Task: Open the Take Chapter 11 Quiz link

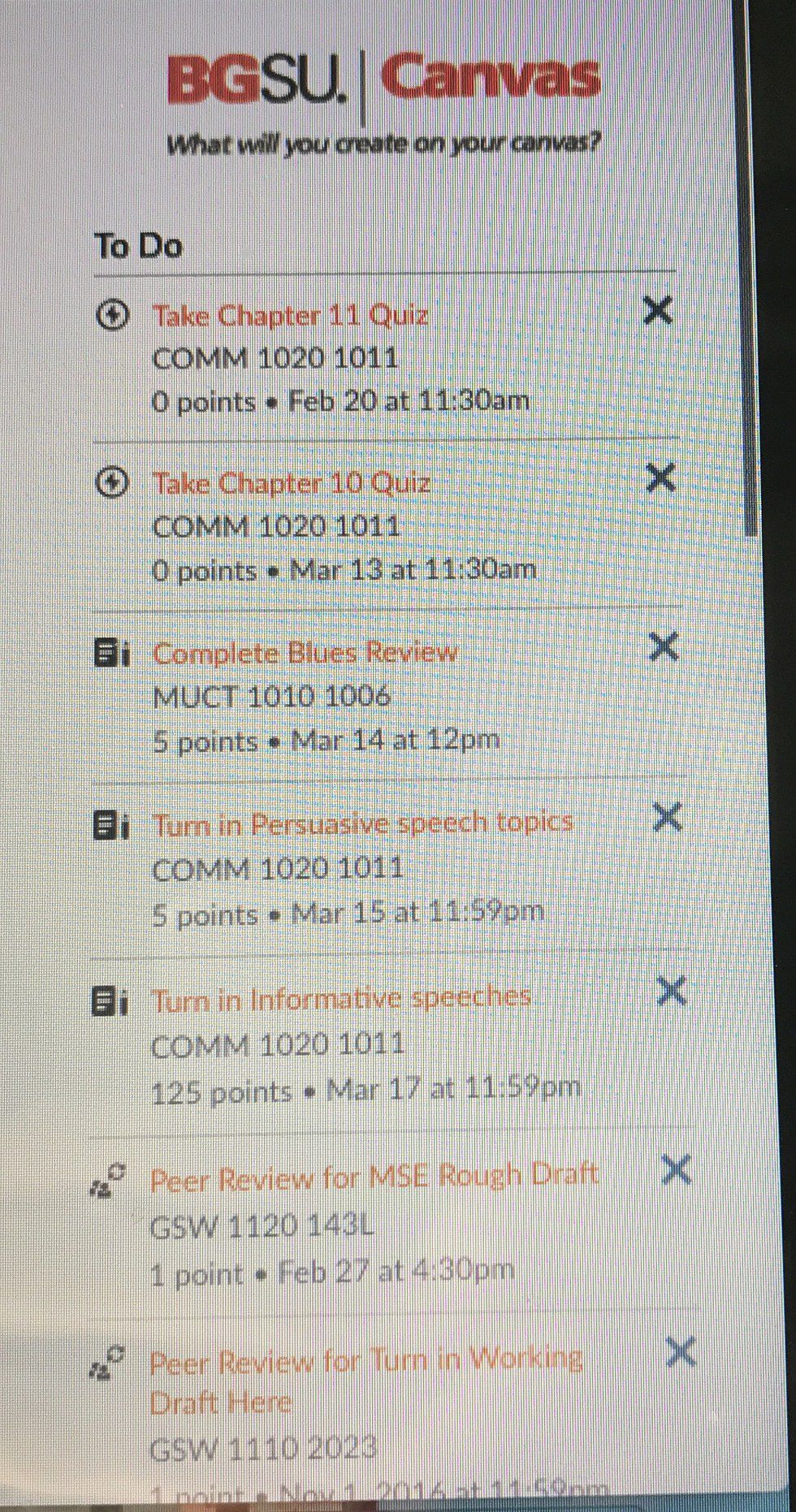Action: 290,315
